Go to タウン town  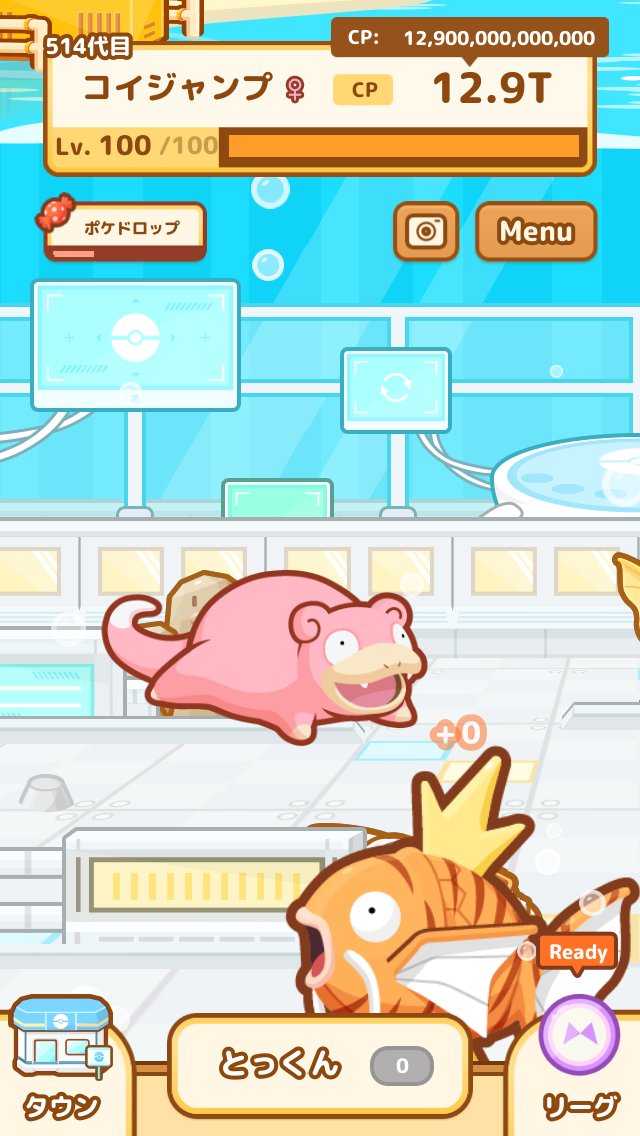62,1061
